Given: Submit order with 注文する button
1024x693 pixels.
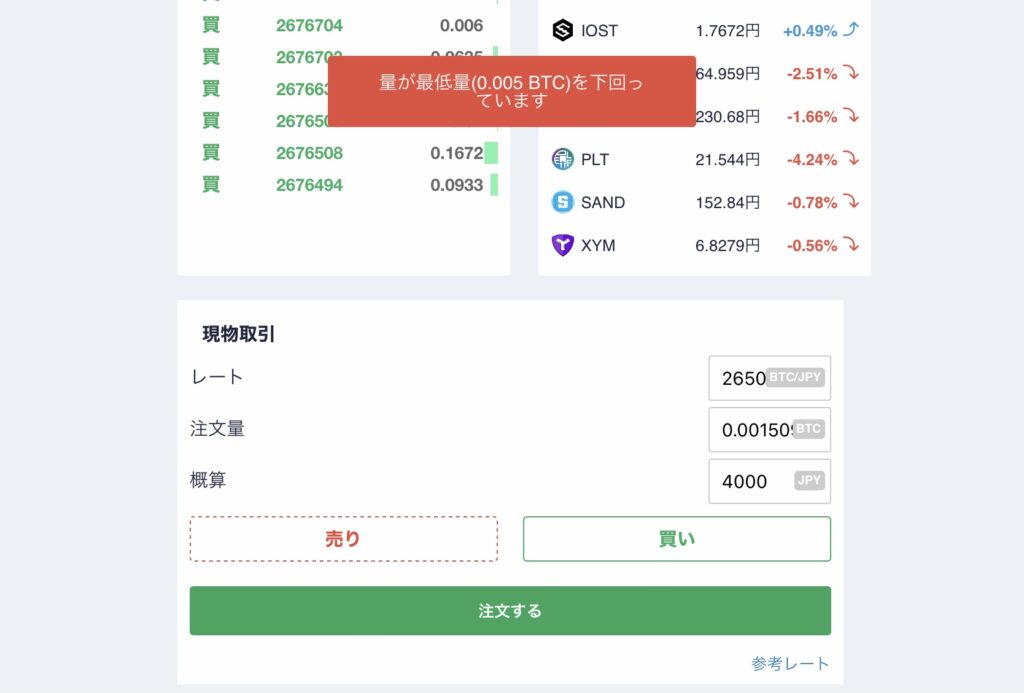Looking at the screenshot, I should point(510,611).
